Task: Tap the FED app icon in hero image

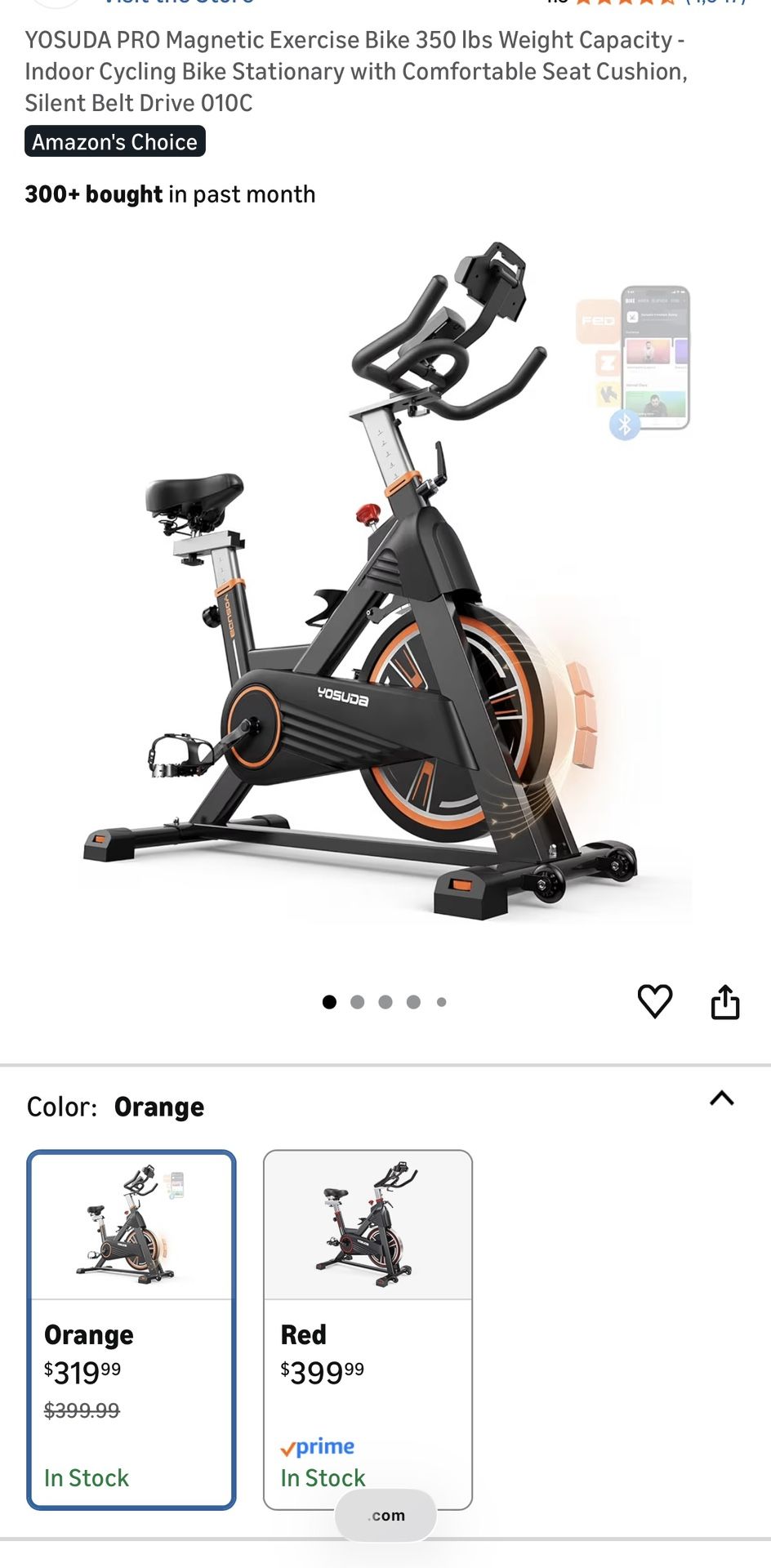Action: pyautogui.click(x=599, y=323)
